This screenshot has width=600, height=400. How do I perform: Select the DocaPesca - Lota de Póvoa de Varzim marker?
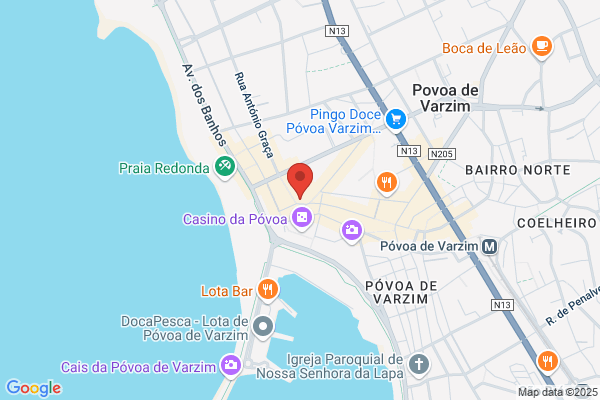[263, 327]
